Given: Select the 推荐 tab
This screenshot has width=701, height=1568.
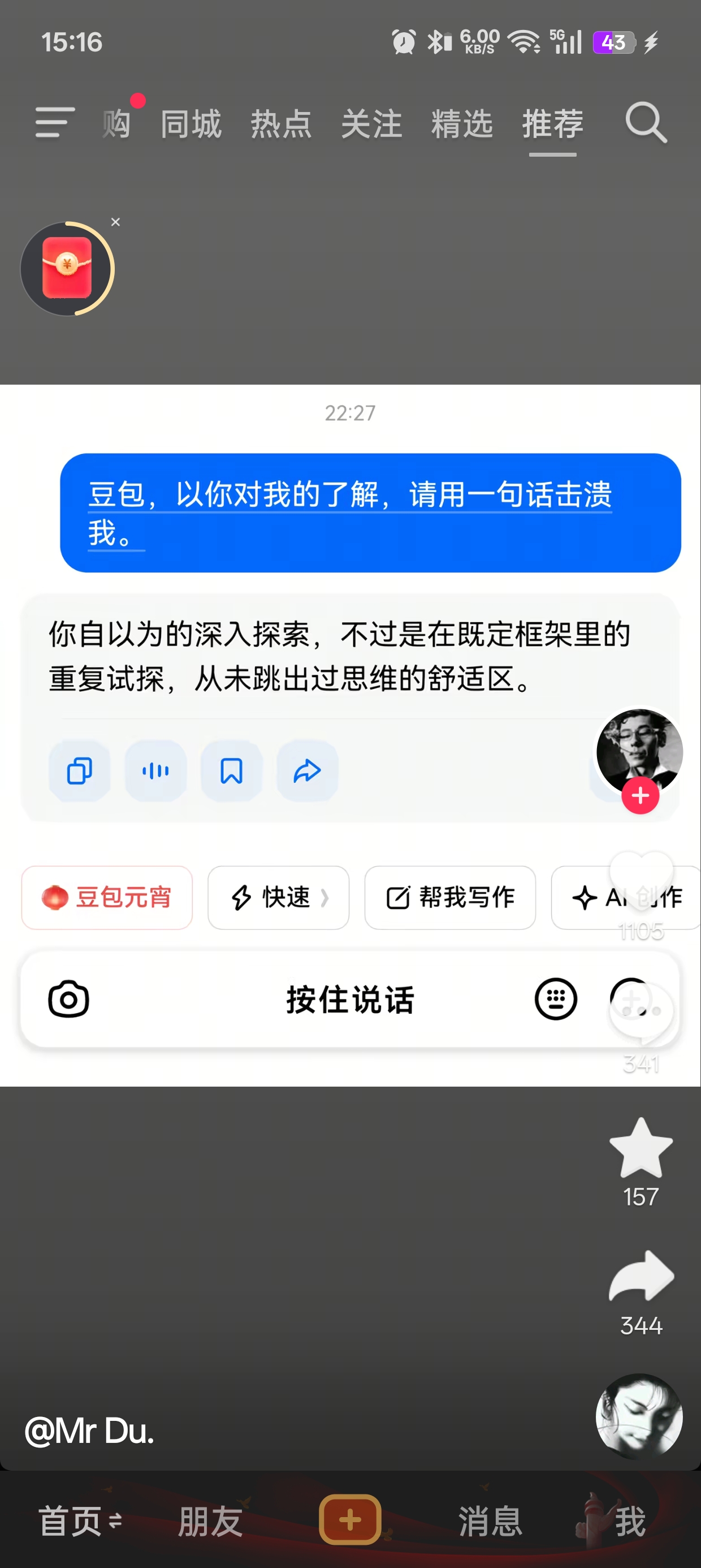Looking at the screenshot, I should [x=552, y=123].
